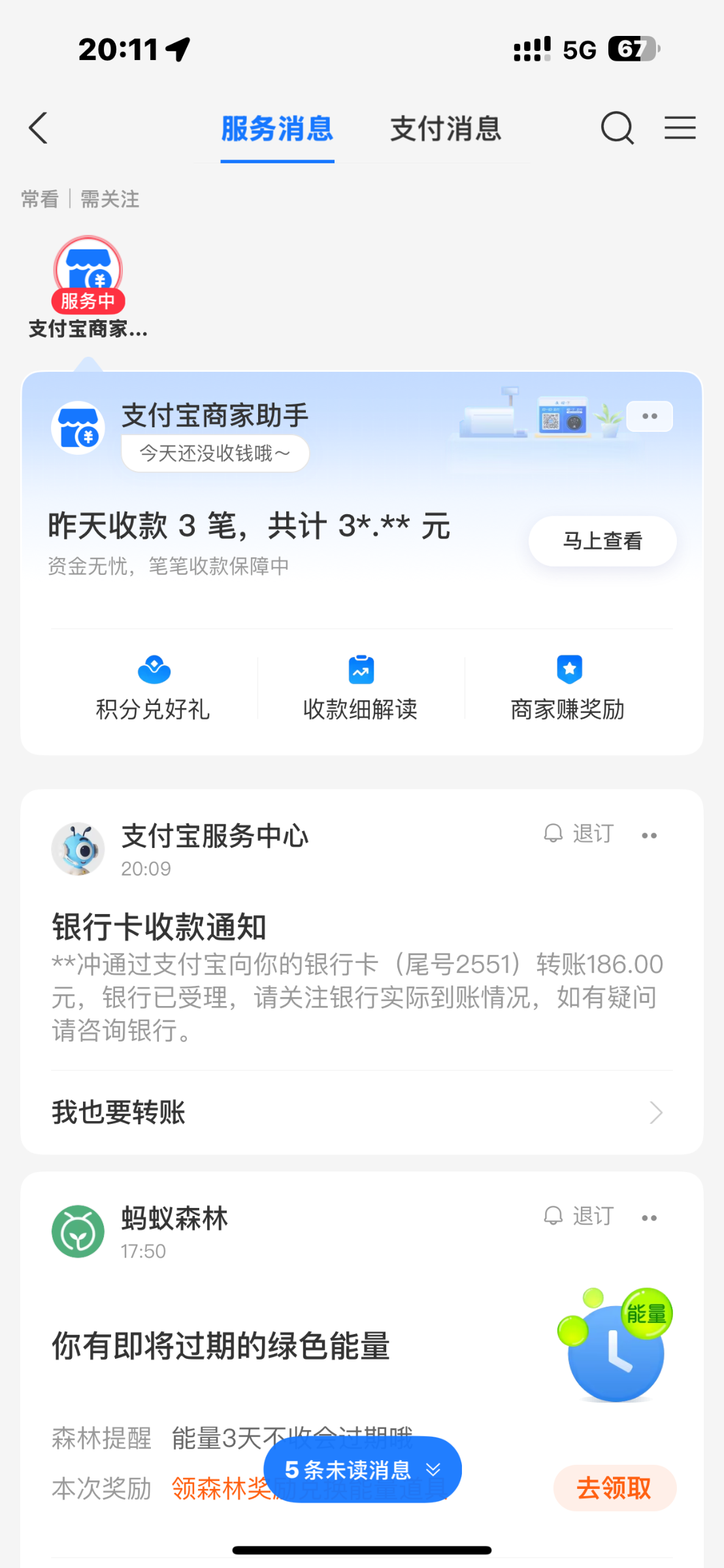The width and height of the screenshot is (724, 1568).
Task: Open the search icon in the header
Action: [x=617, y=128]
